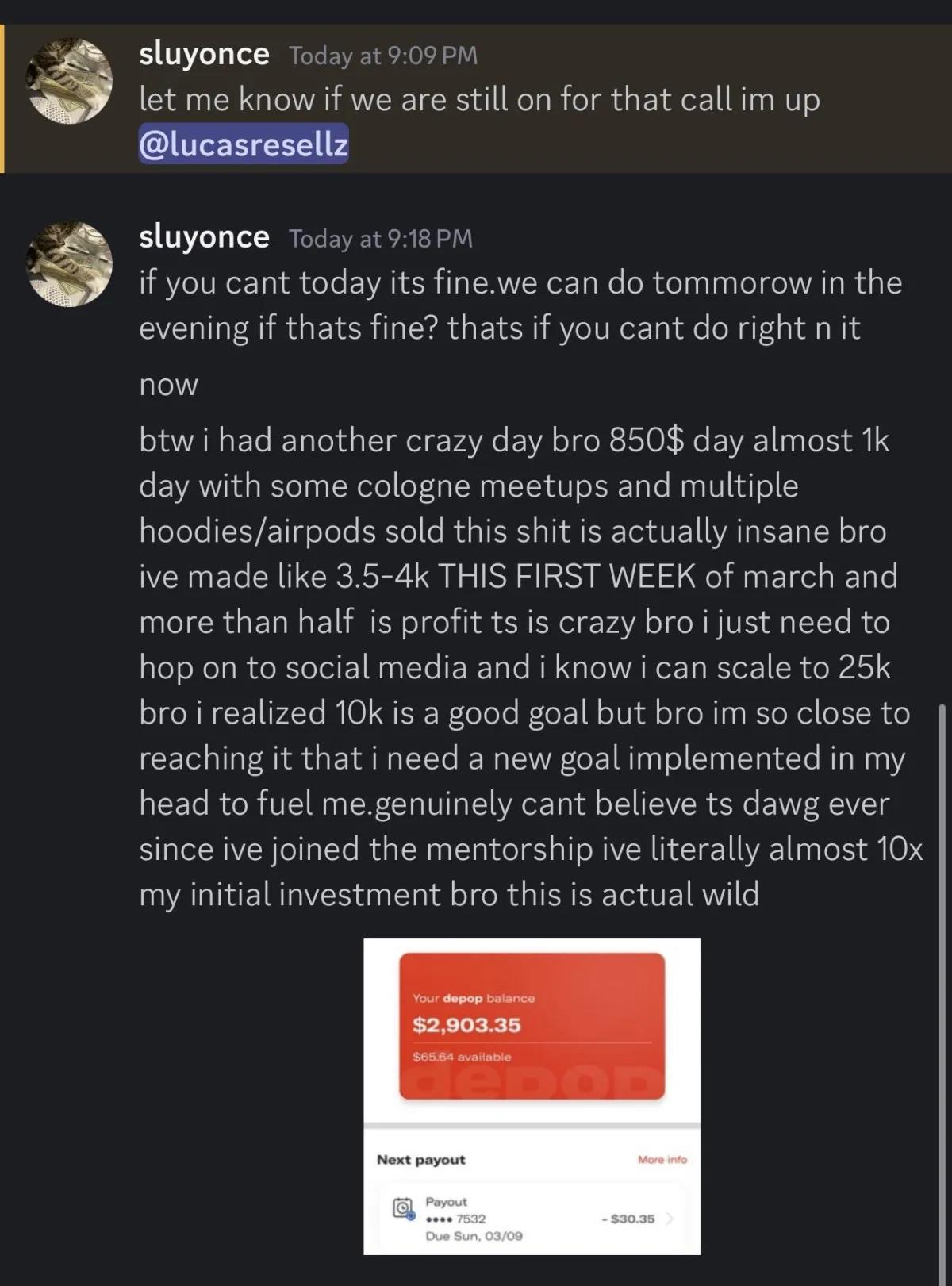Tap sluyonce's avatar on the 9:18 PM message
Screen dimensions: 952x1286
[x=70, y=263]
